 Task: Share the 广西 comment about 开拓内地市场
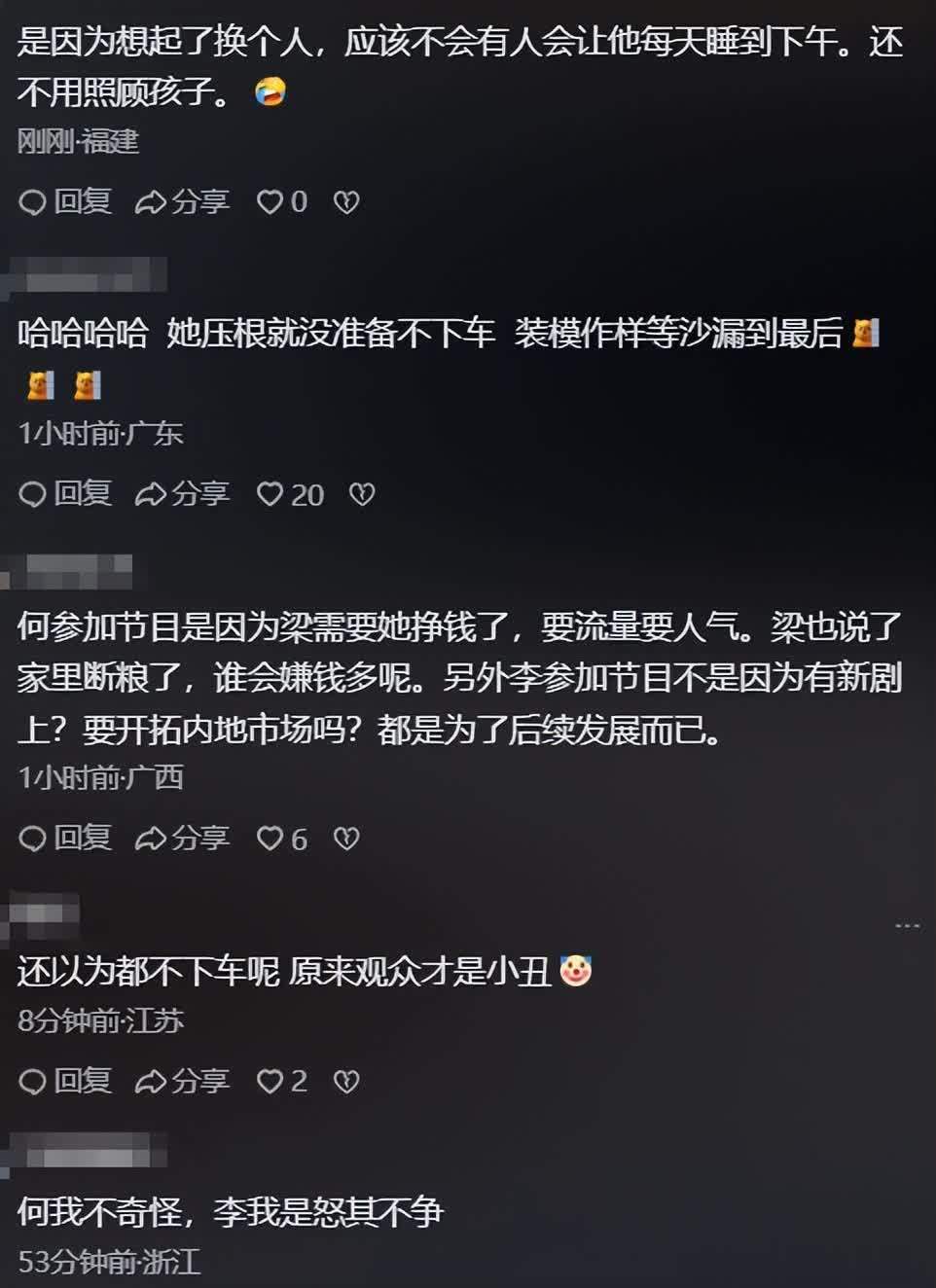coord(182,838)
